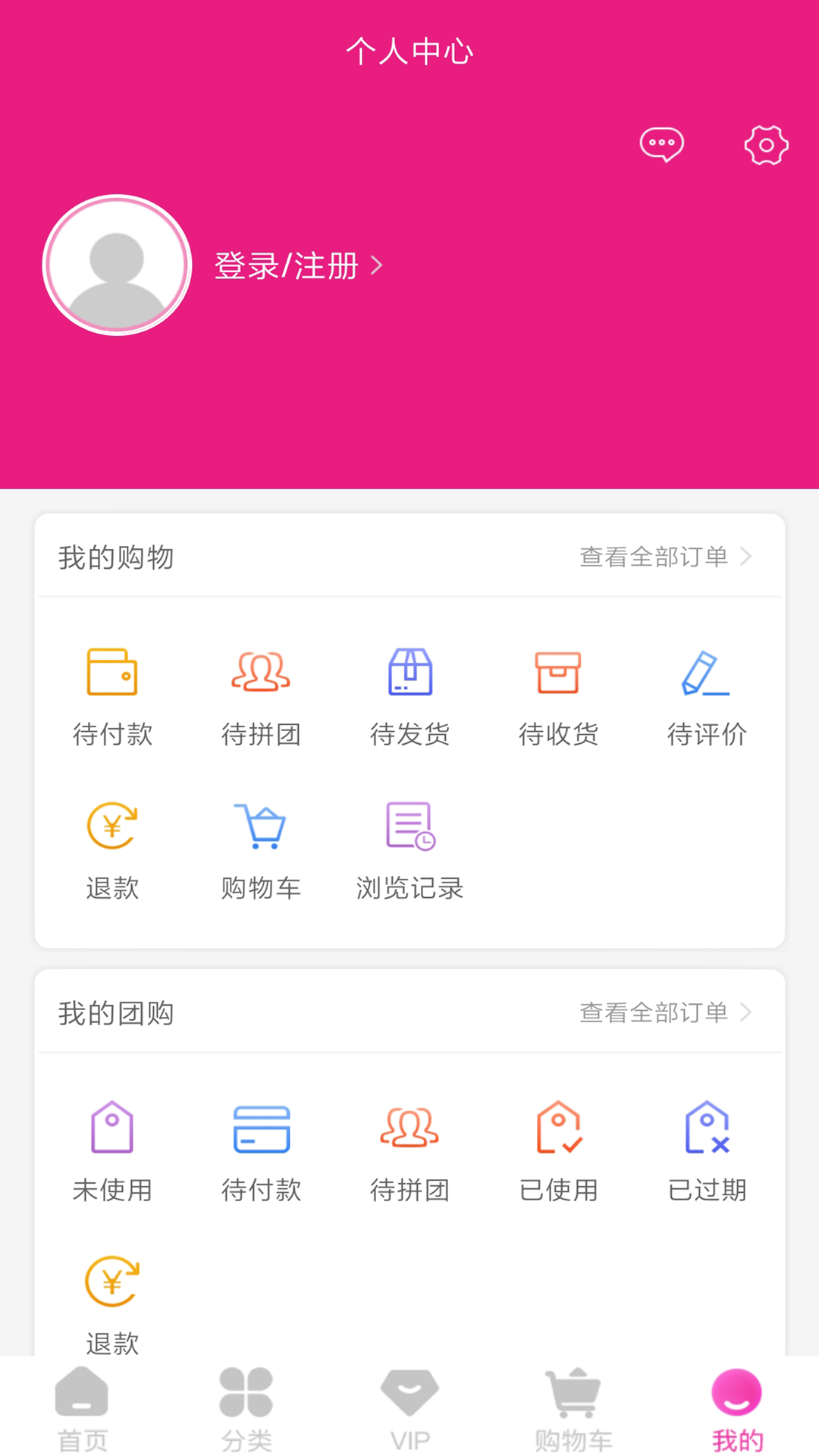Switch to the 首页 tab

[81, 1407]
